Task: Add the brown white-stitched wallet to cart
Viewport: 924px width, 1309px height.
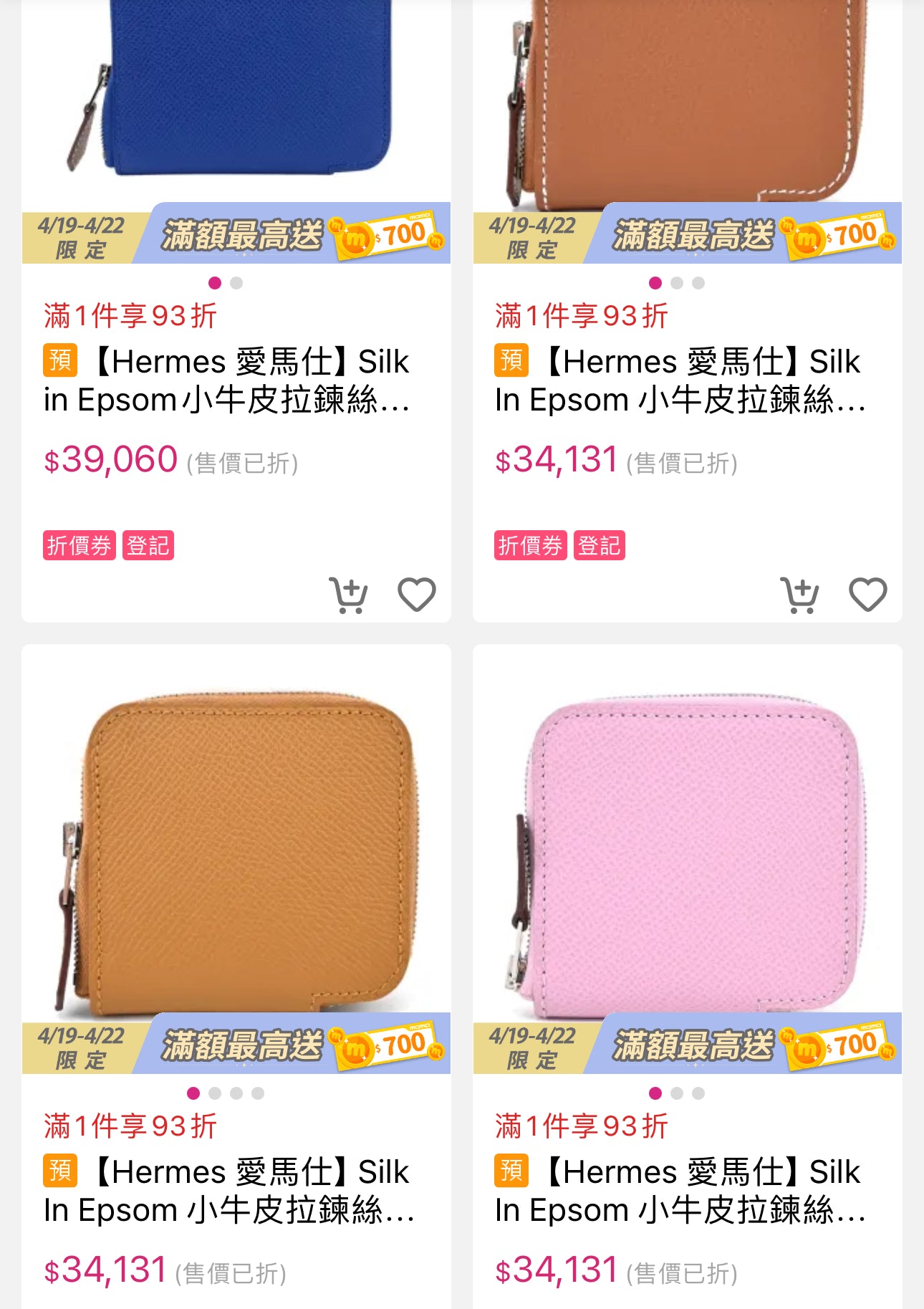Action: 799,595
